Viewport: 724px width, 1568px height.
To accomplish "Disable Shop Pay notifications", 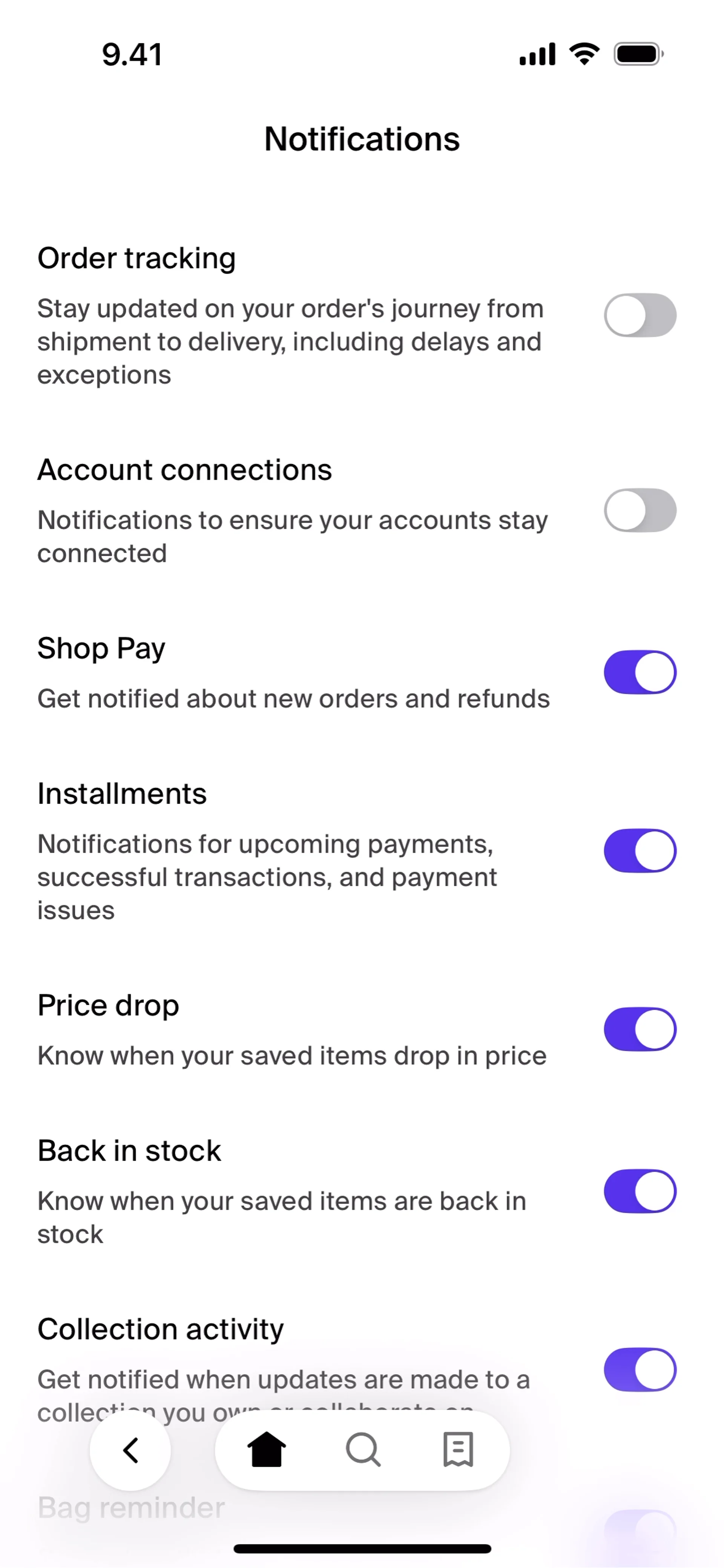I will click(640, 672).
